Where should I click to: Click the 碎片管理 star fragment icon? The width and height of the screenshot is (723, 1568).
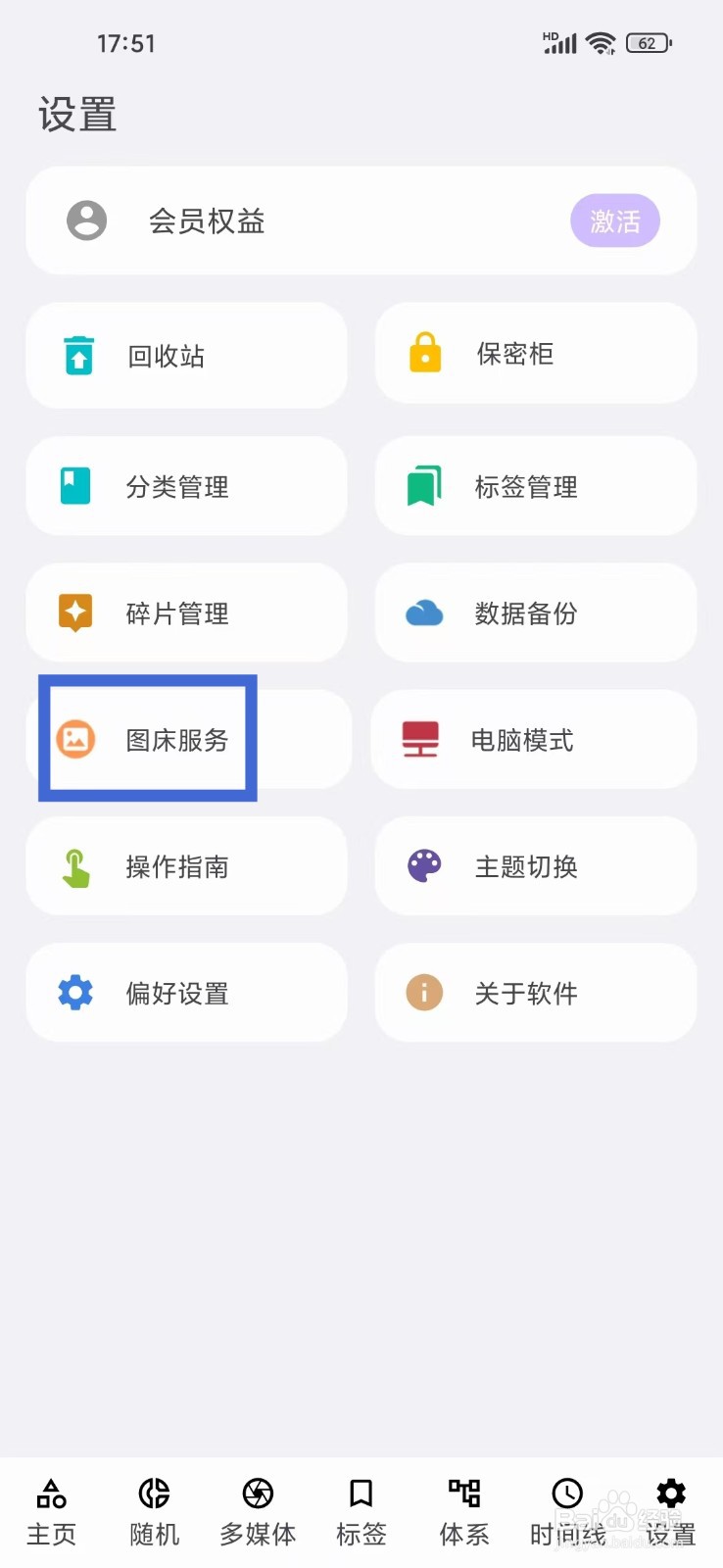76,612
